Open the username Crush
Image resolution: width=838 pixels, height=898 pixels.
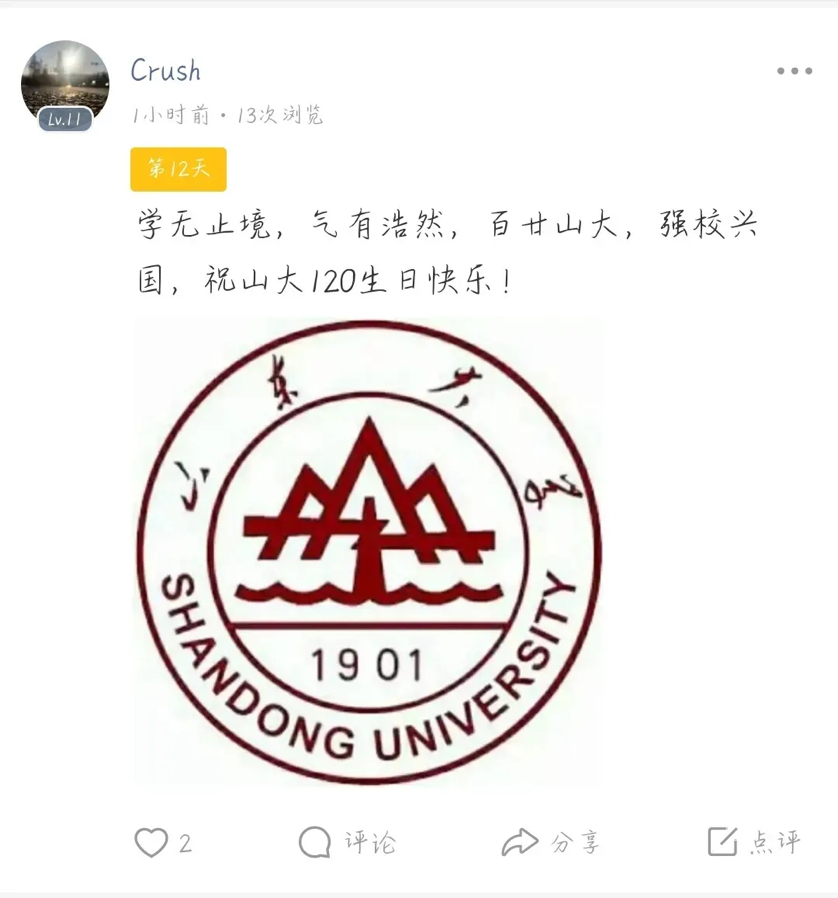(165, 71)
